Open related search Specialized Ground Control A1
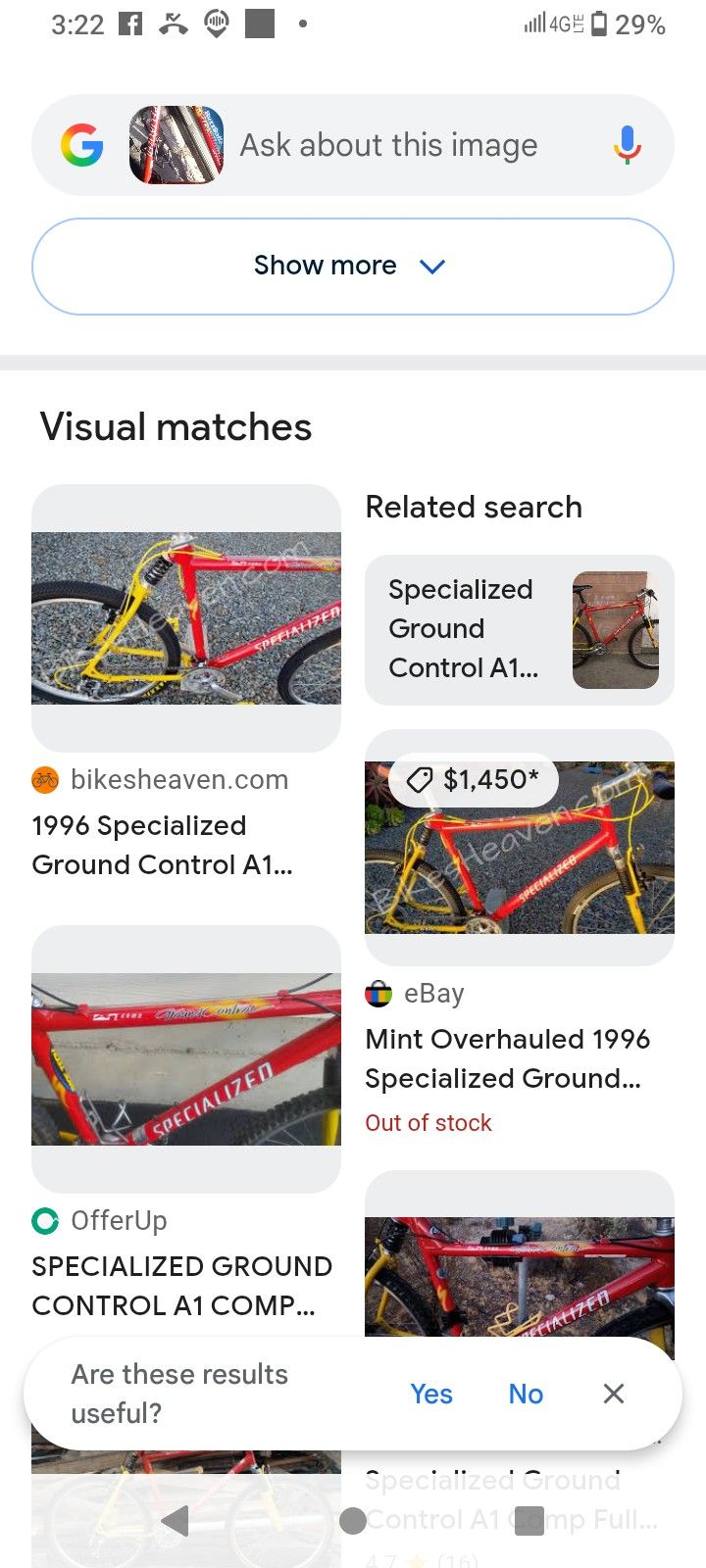The width and height of the screenshot is (706, 1568). (519, 629)
